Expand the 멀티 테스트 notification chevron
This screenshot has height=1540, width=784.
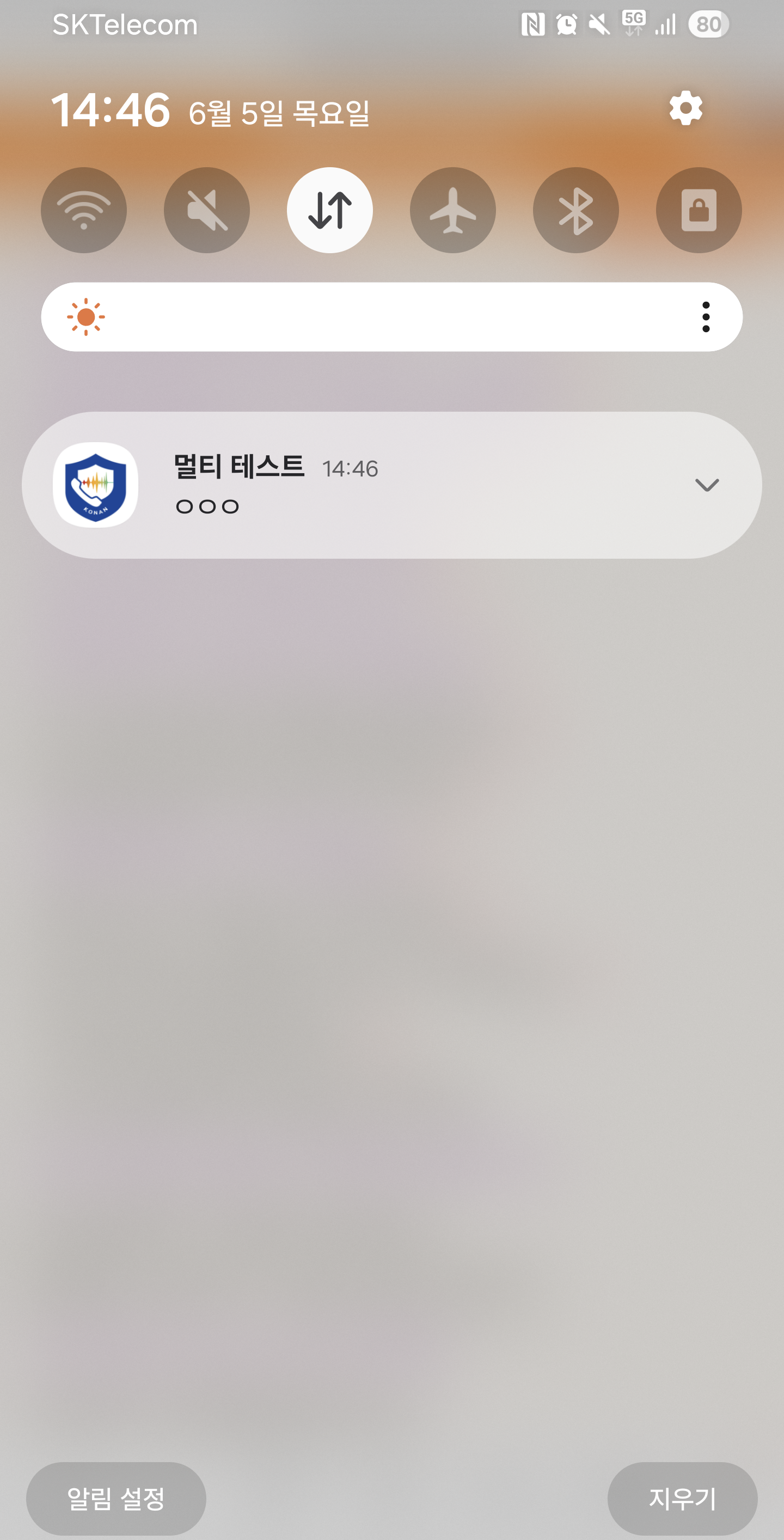pyautogui.click(x=707, y=485)
